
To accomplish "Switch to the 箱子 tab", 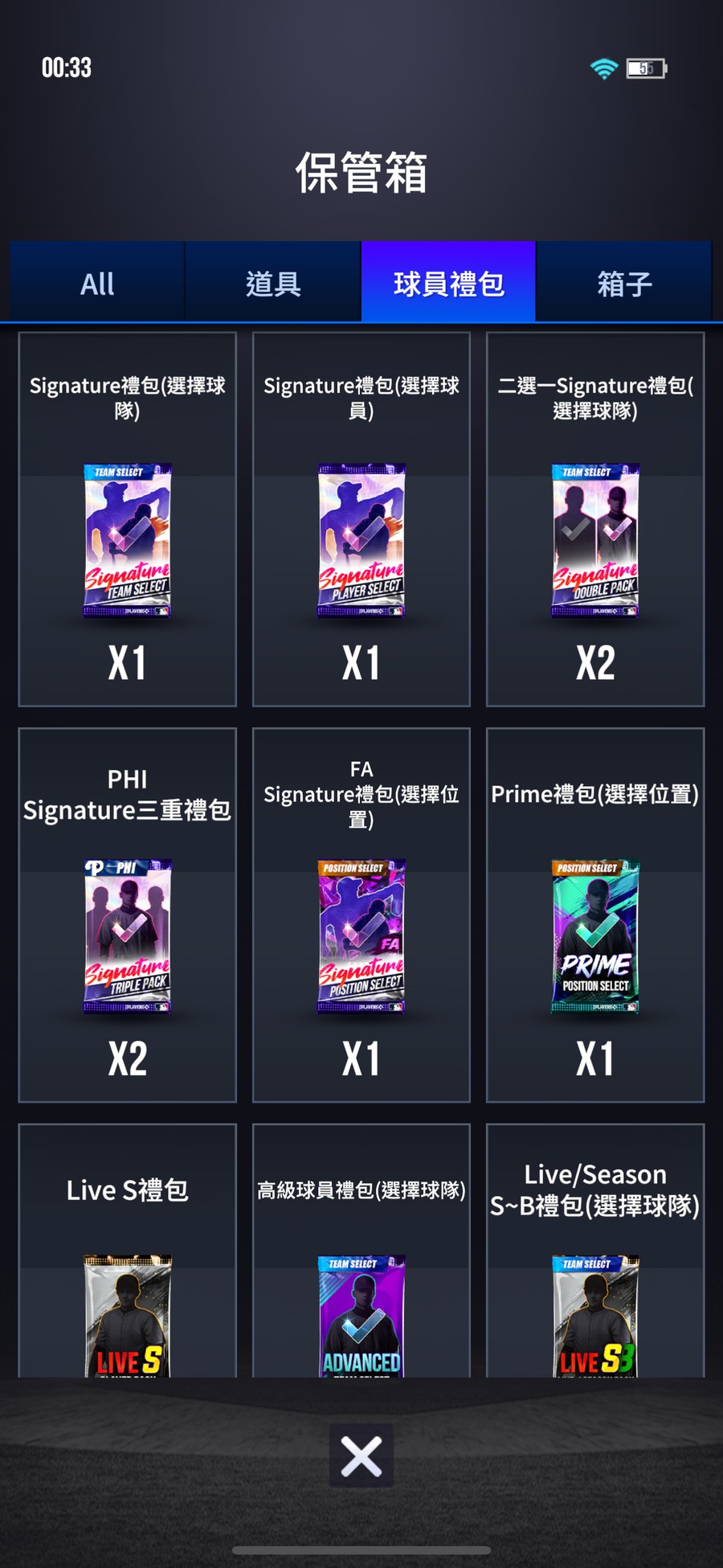I will [x=624, y=282].
